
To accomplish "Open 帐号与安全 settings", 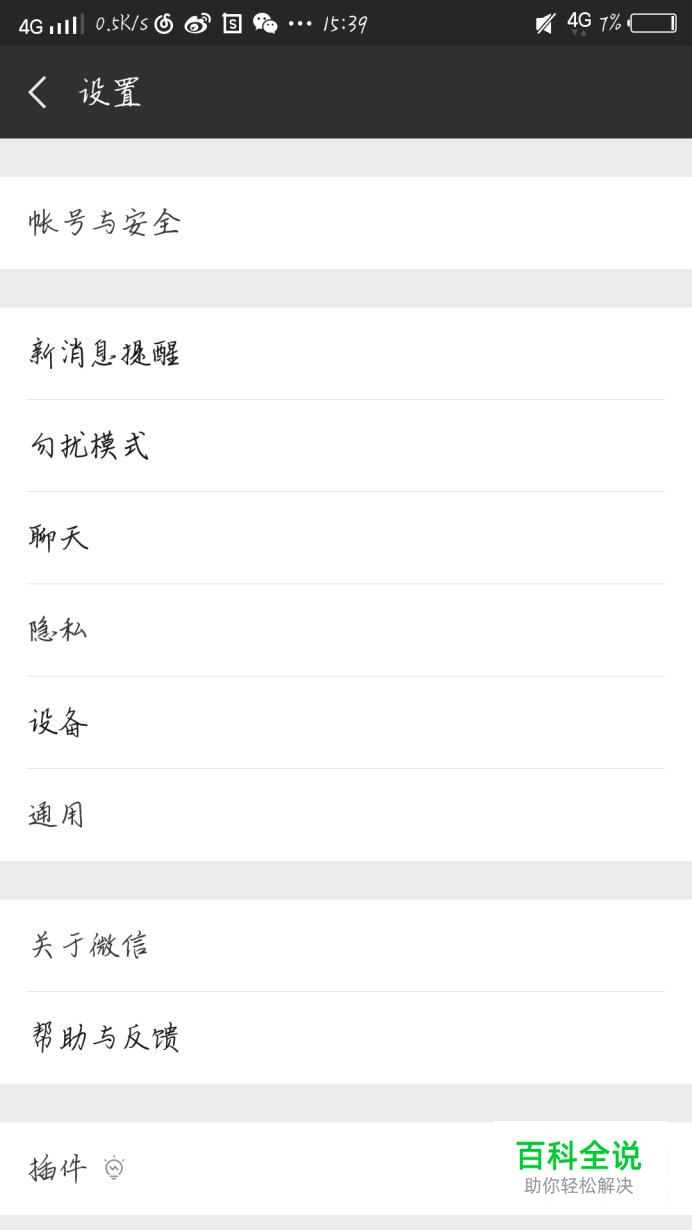I will 346,223.
